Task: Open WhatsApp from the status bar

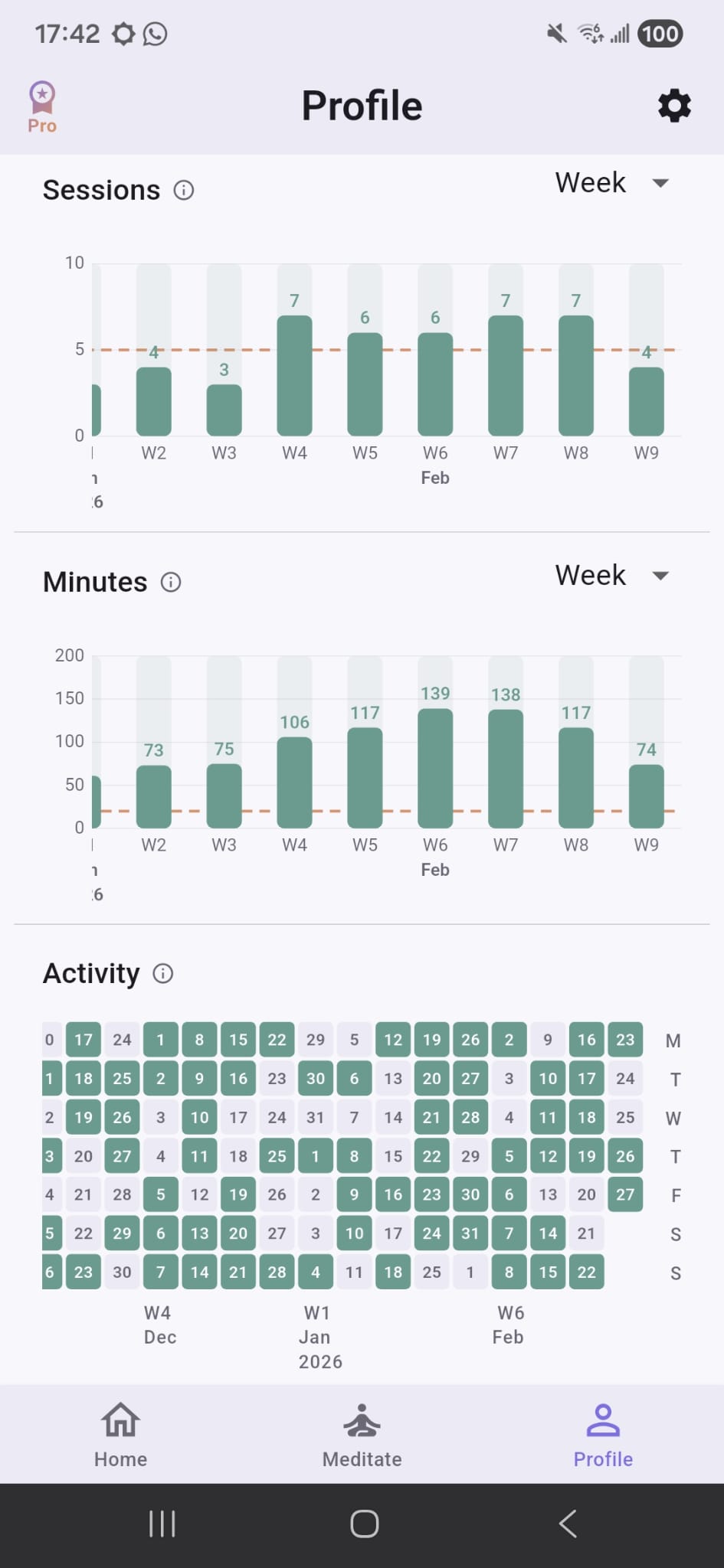Action: pyautogui.click(x=154, y=33)
